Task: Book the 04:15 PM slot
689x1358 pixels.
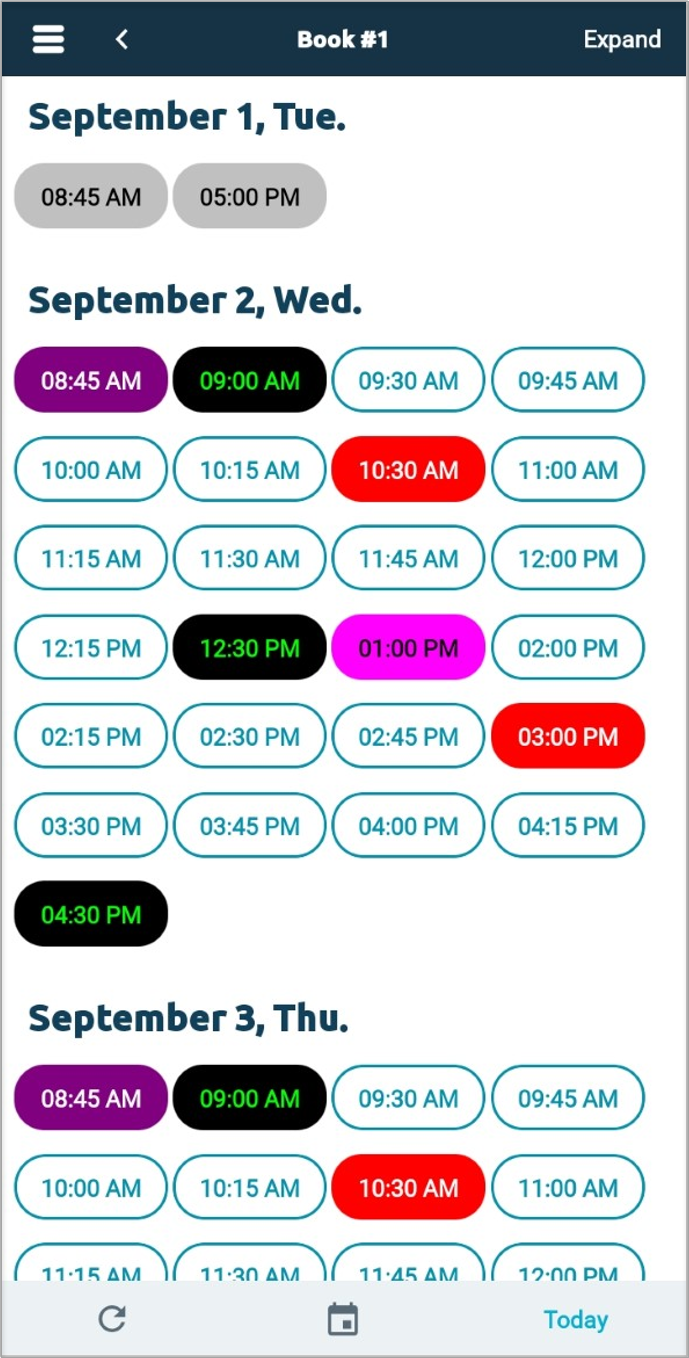Action: pos(568,825)
